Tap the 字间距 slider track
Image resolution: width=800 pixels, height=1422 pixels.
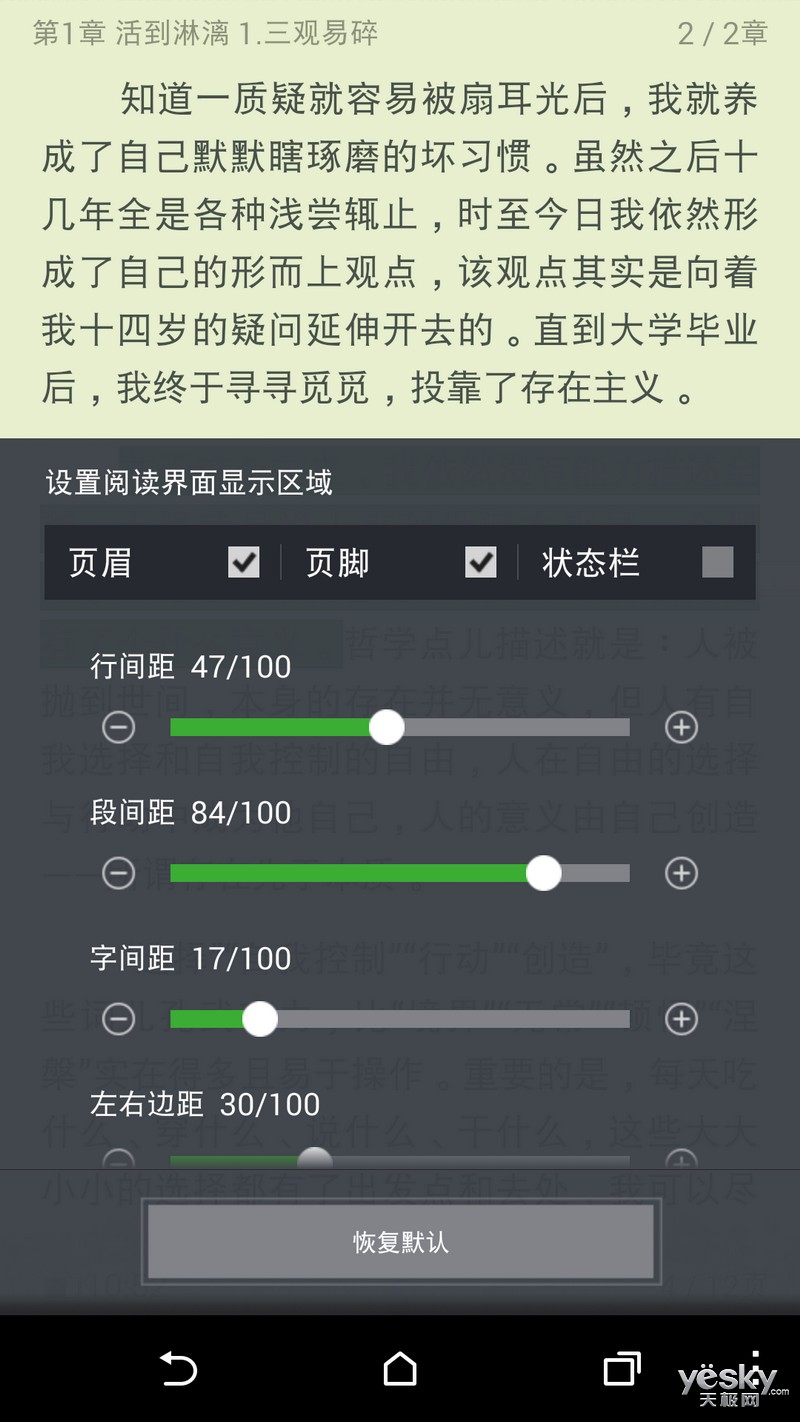[x=400, y=1019]
